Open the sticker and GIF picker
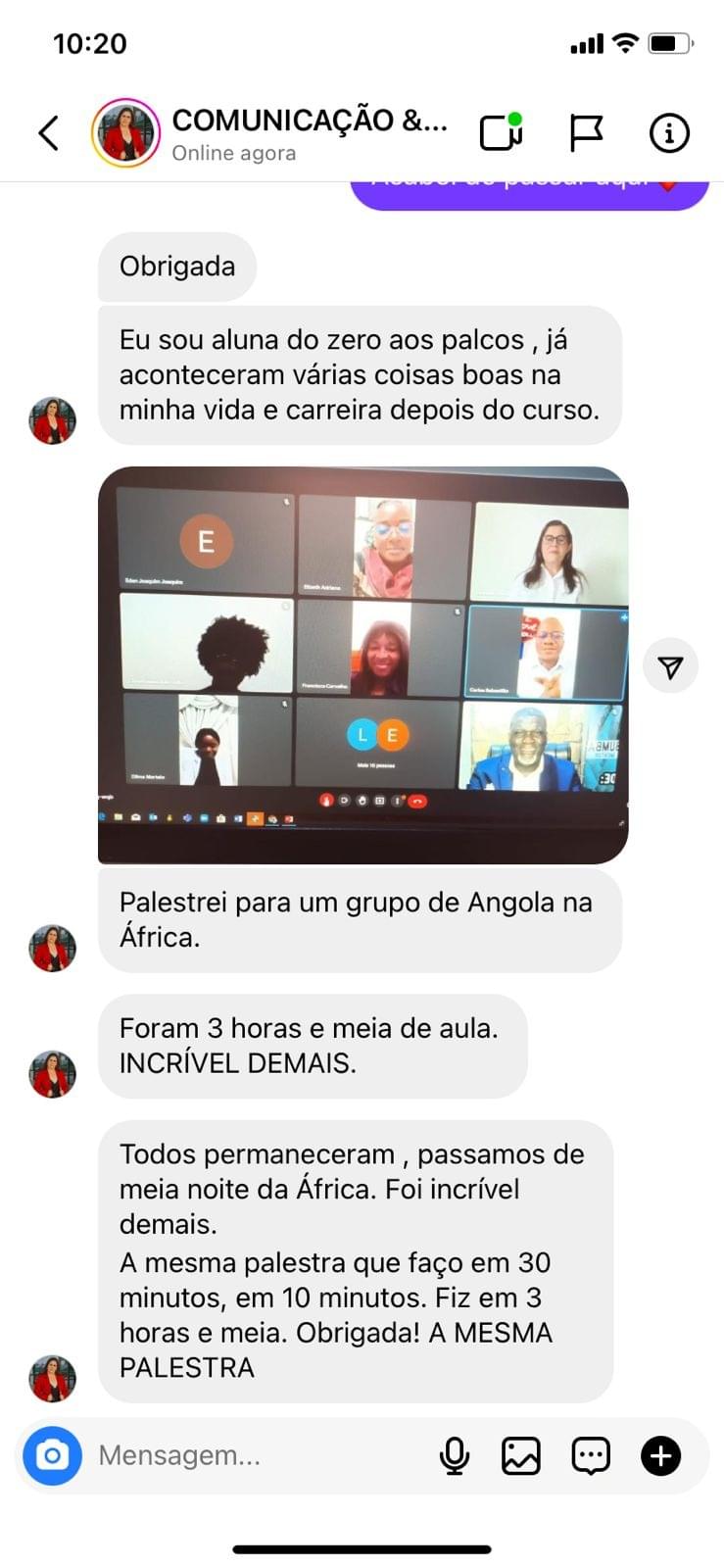The width and height of the screenshot is (724, 1568). click(591, 1455)
